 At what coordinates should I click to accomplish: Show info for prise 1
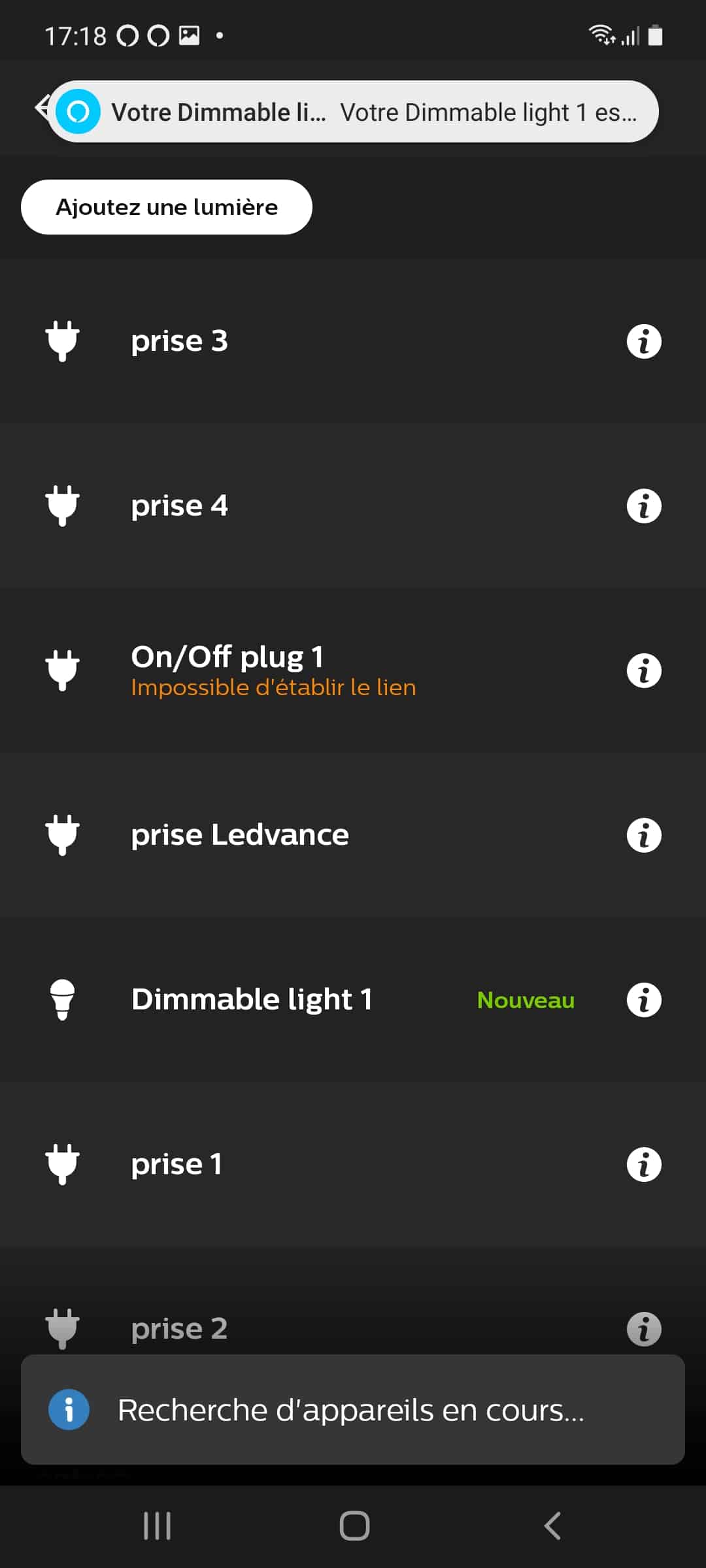click(x=644, y=1164)
